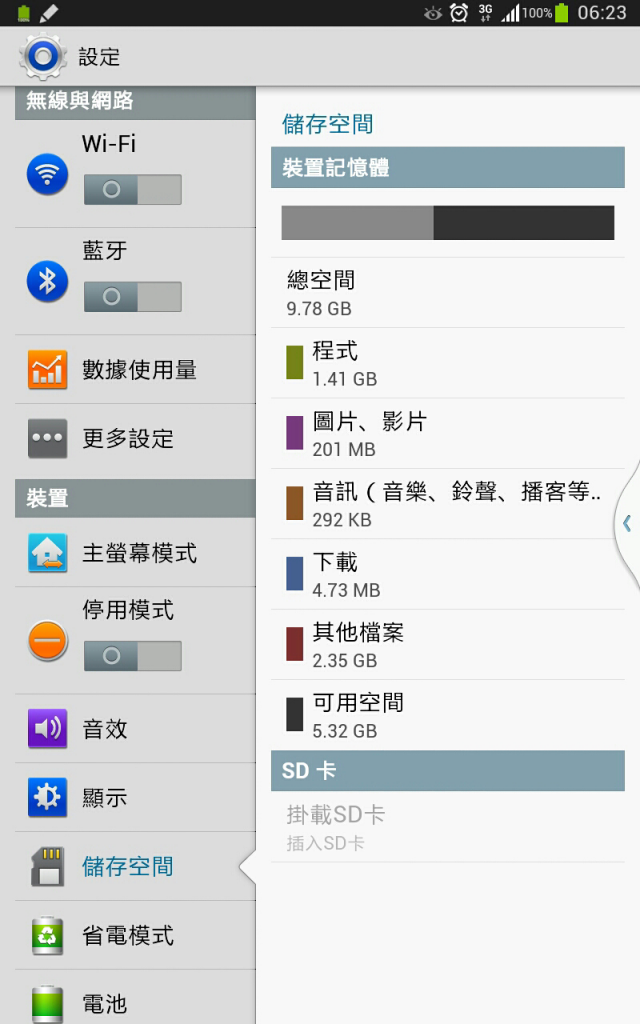This screenshot has height=1024, width=640.
Task: Open 省電模式 settings
Action: point(135,935)
